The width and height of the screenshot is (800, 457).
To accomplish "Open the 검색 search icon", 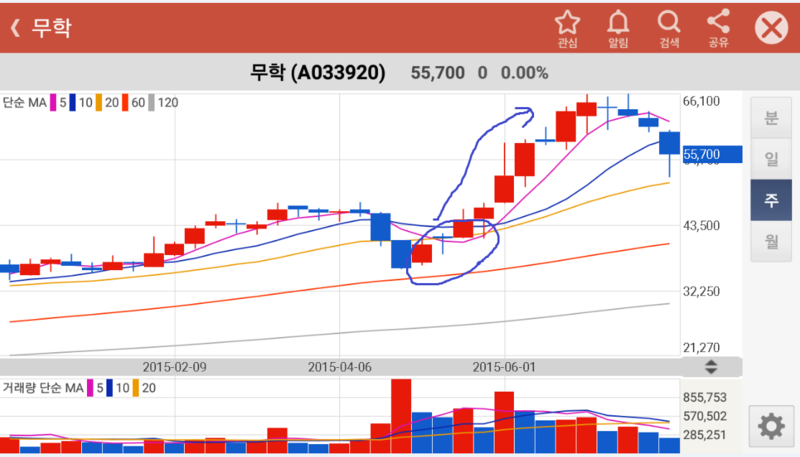I will click(669, 27).
